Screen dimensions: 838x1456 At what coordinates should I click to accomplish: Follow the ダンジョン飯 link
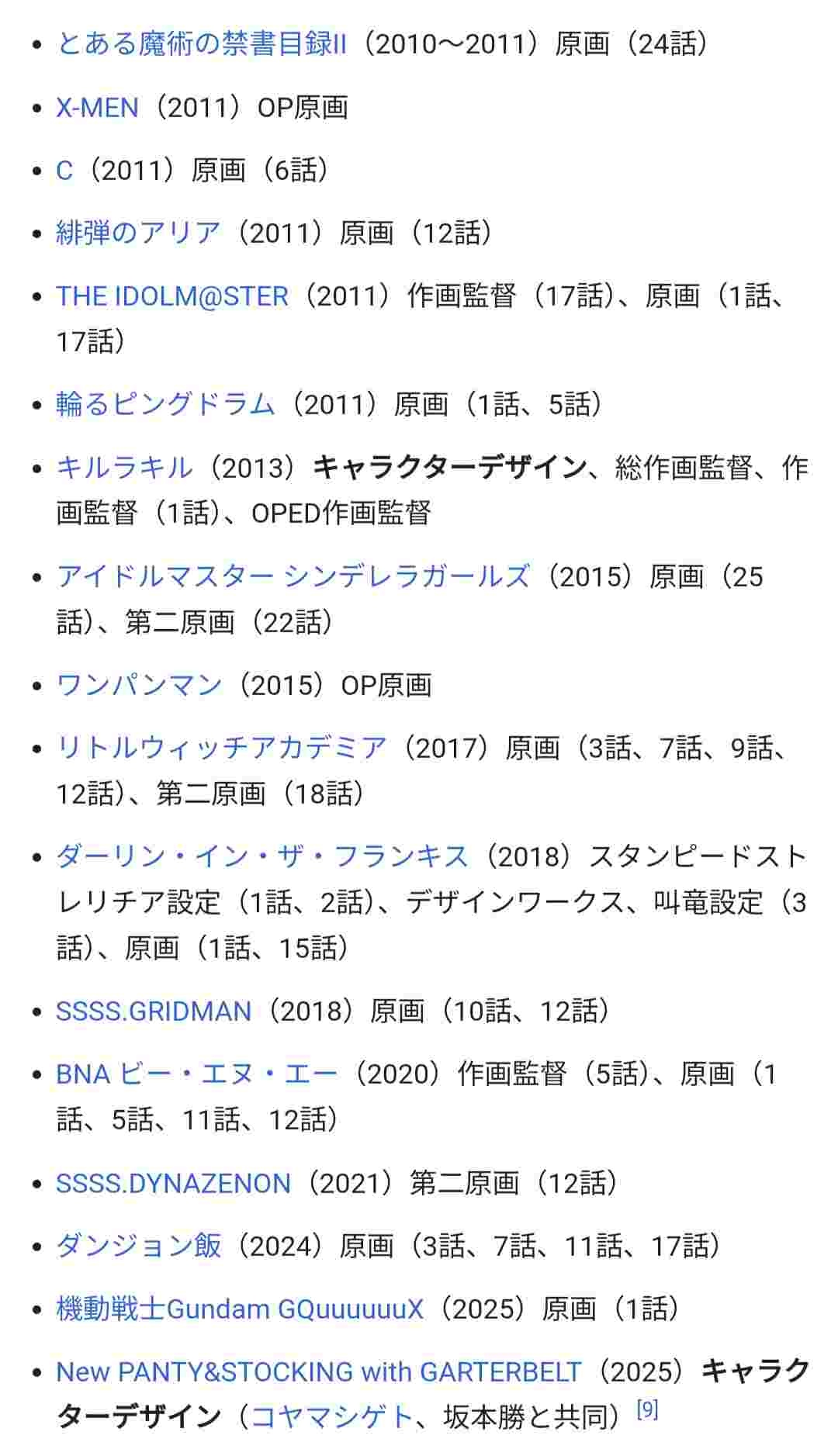pyautogui.click(x=139, y=1246)
